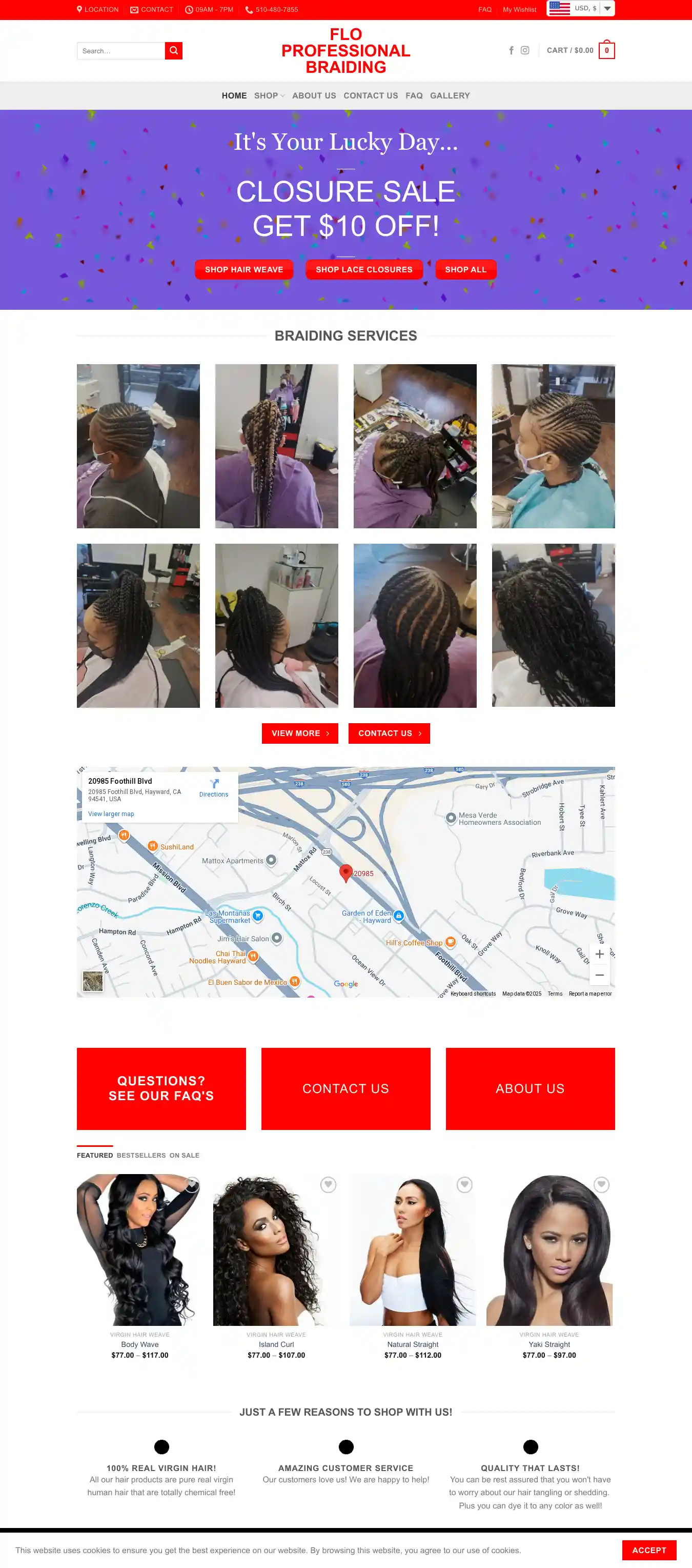Tap Shop Hair Weave button
The image size is (692, 1568).
[244, 270]
